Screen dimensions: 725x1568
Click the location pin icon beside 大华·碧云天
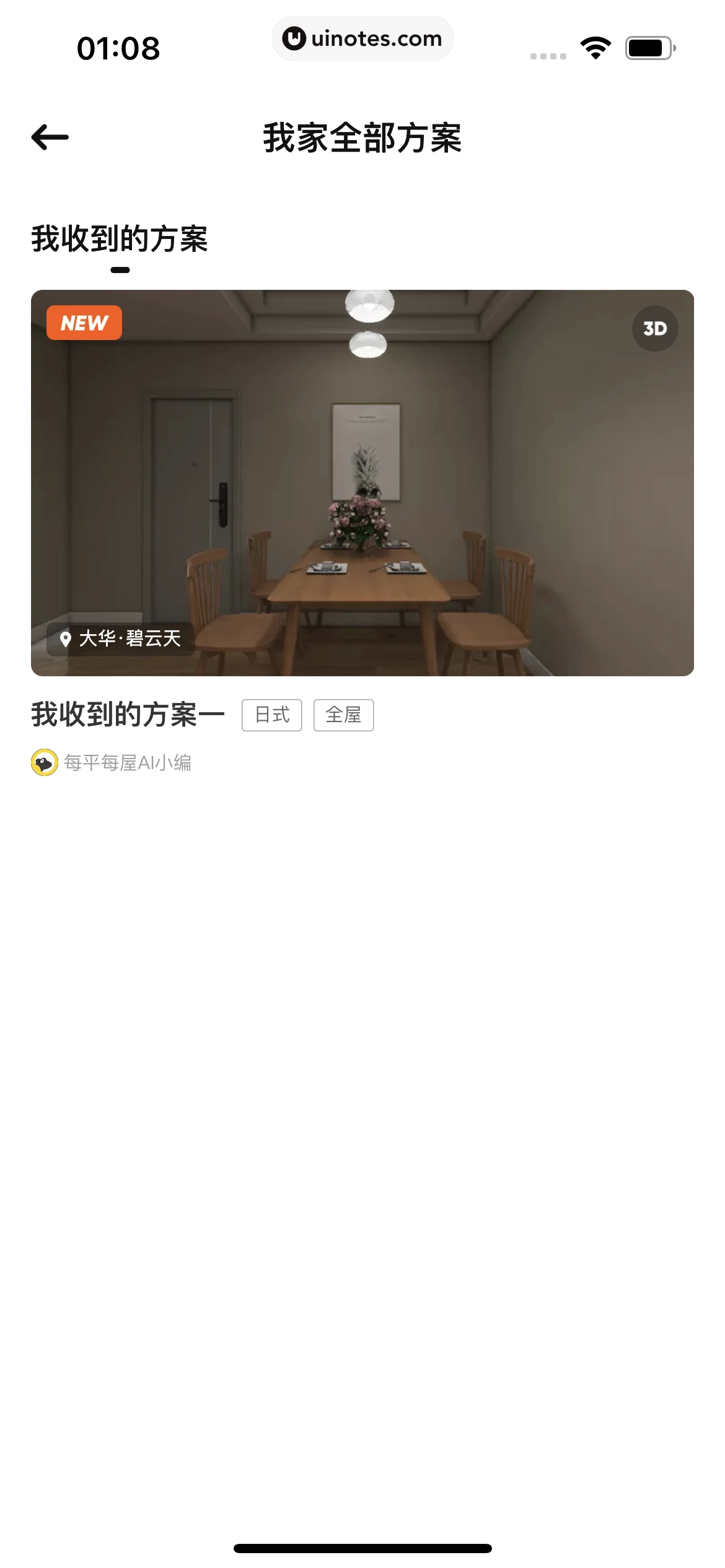coord(67,640)
